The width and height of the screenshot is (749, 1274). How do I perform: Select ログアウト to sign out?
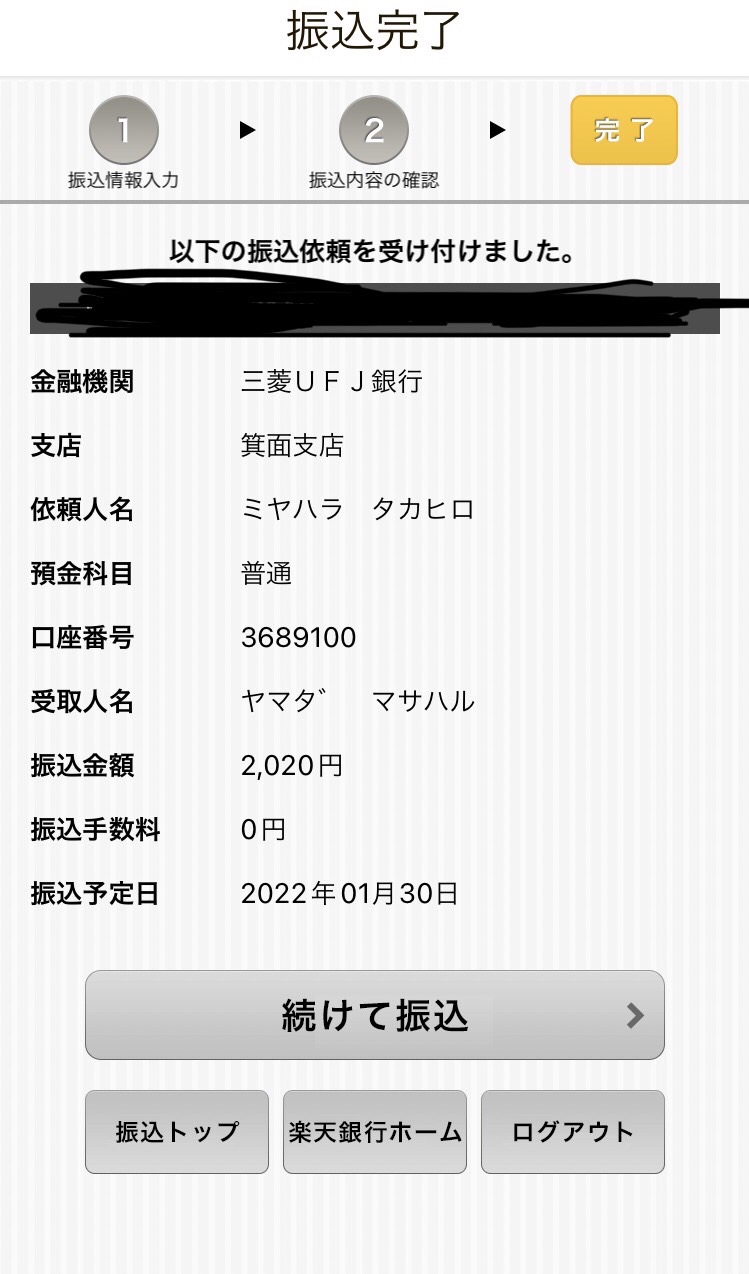pyautogui.click(x=573, y=1132)
